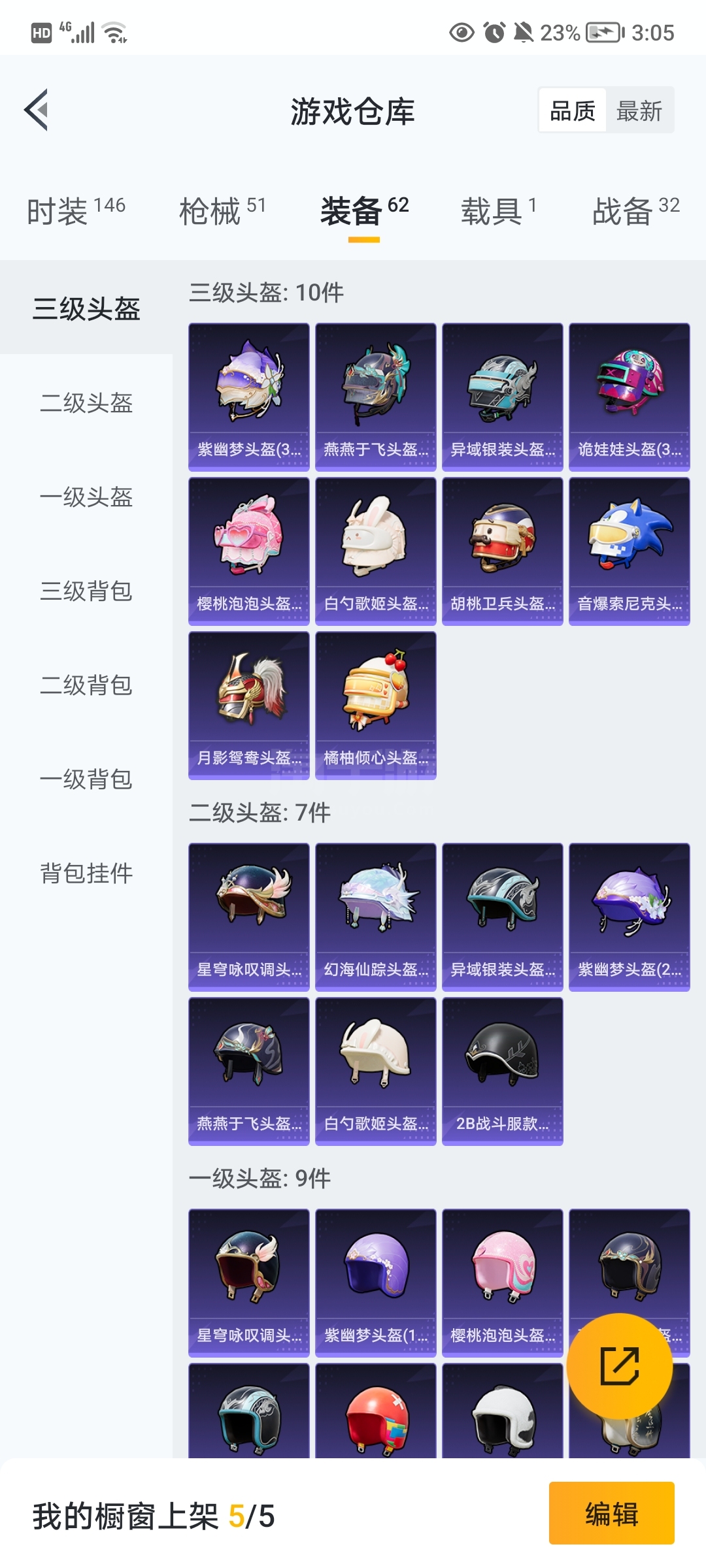The image size is (706, 1568).
Task: Open the 背包挂件 category
Action: [x=86, y=874]
